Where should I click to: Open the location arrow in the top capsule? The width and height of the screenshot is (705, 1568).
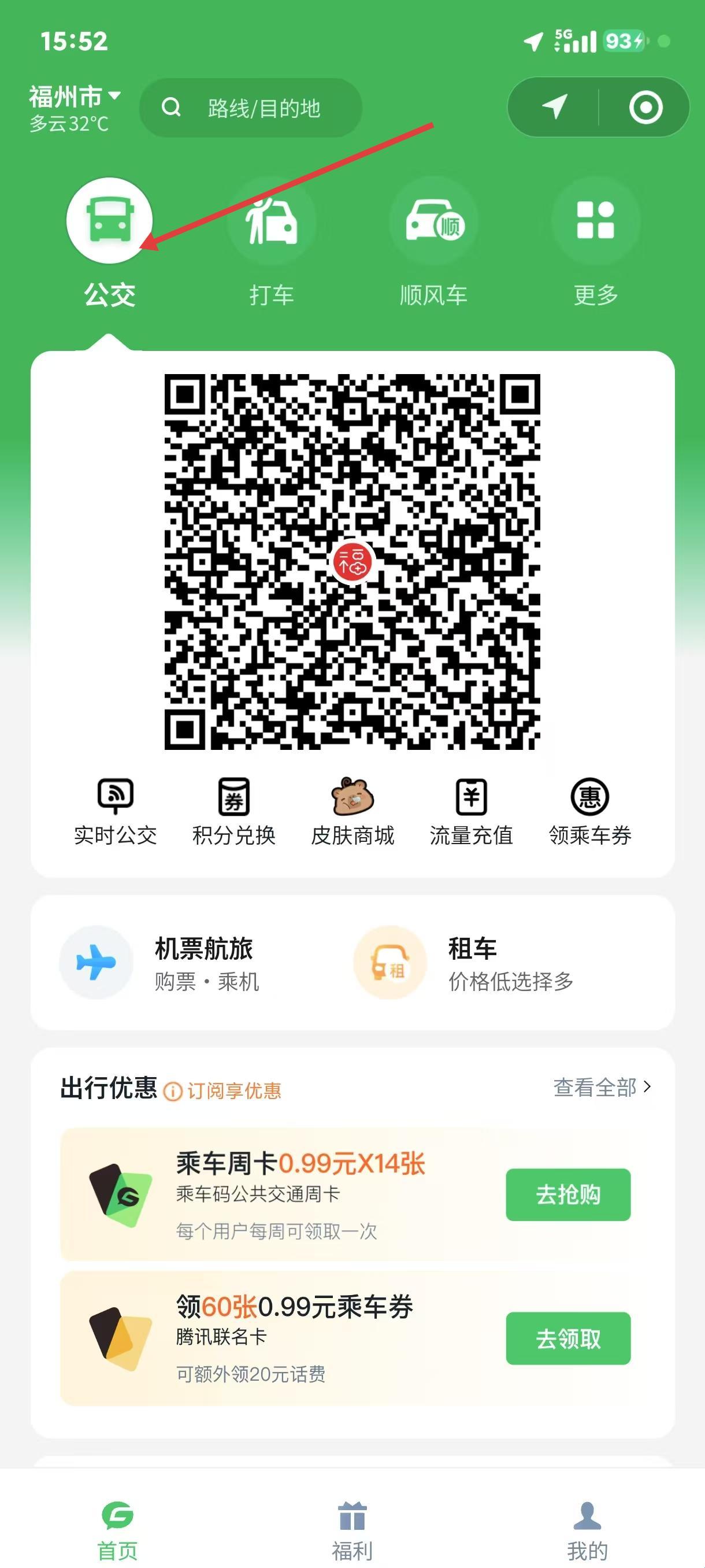tap(554, 107)
